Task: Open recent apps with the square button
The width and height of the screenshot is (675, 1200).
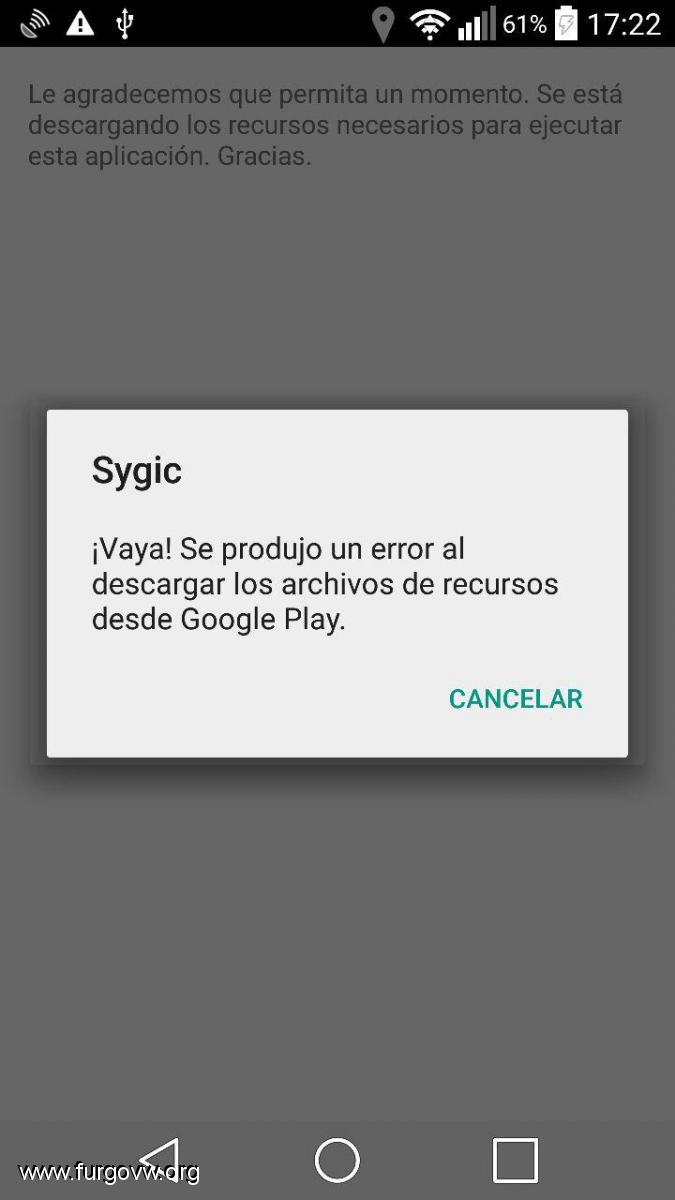Action: [x=515, y=1160]
